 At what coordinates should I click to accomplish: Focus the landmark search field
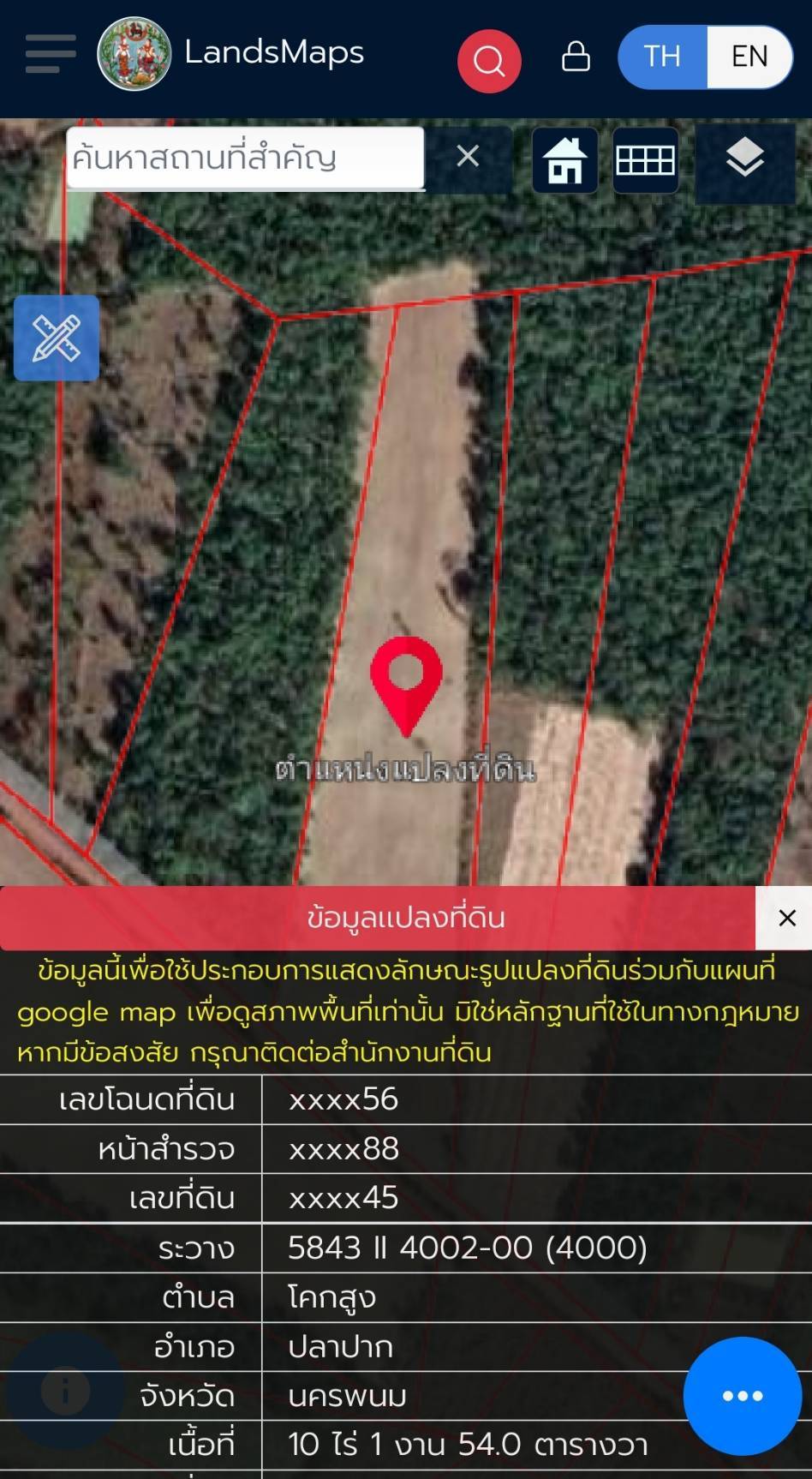click(245, 159)
